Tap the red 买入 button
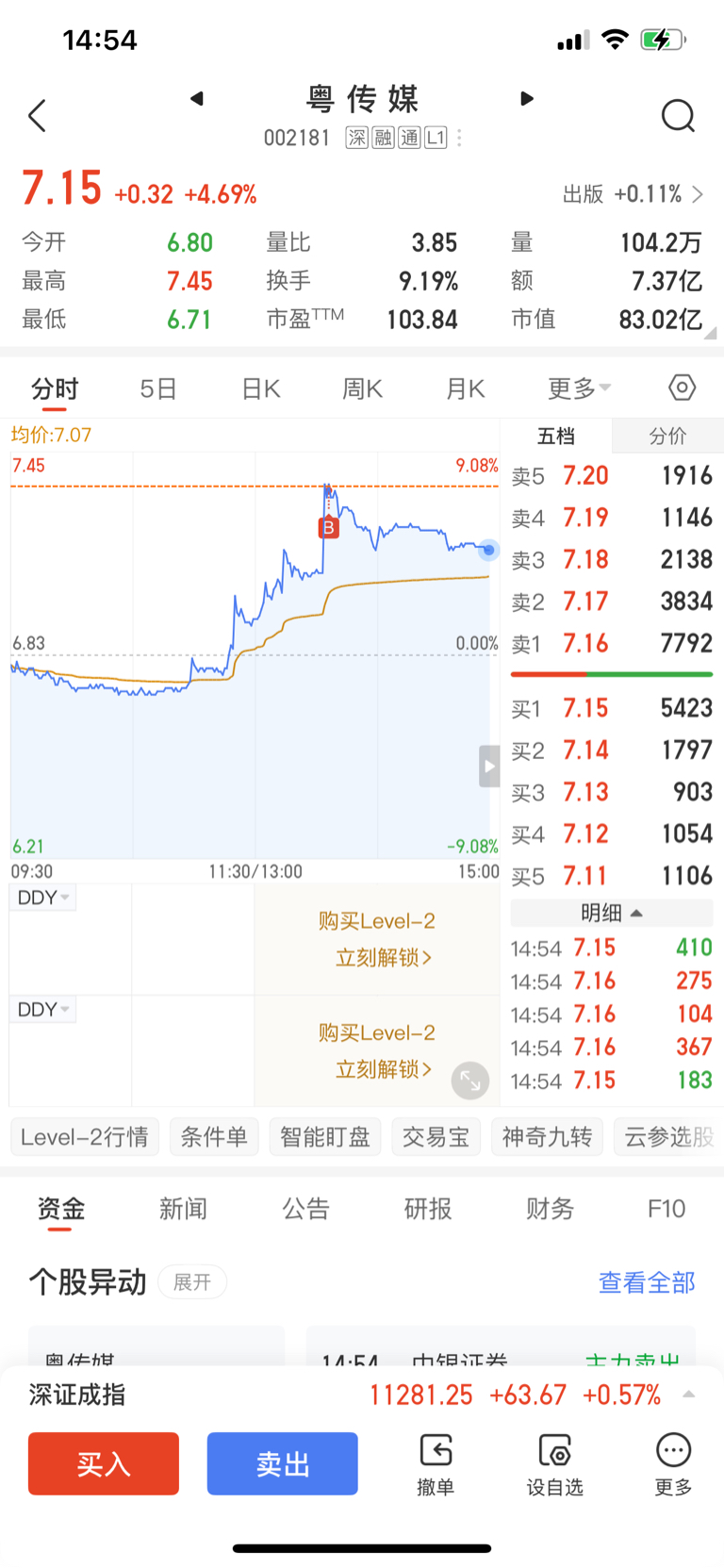Image resolution: width=724 pixels, height=1568 pixels. (x=104, y=1463)
